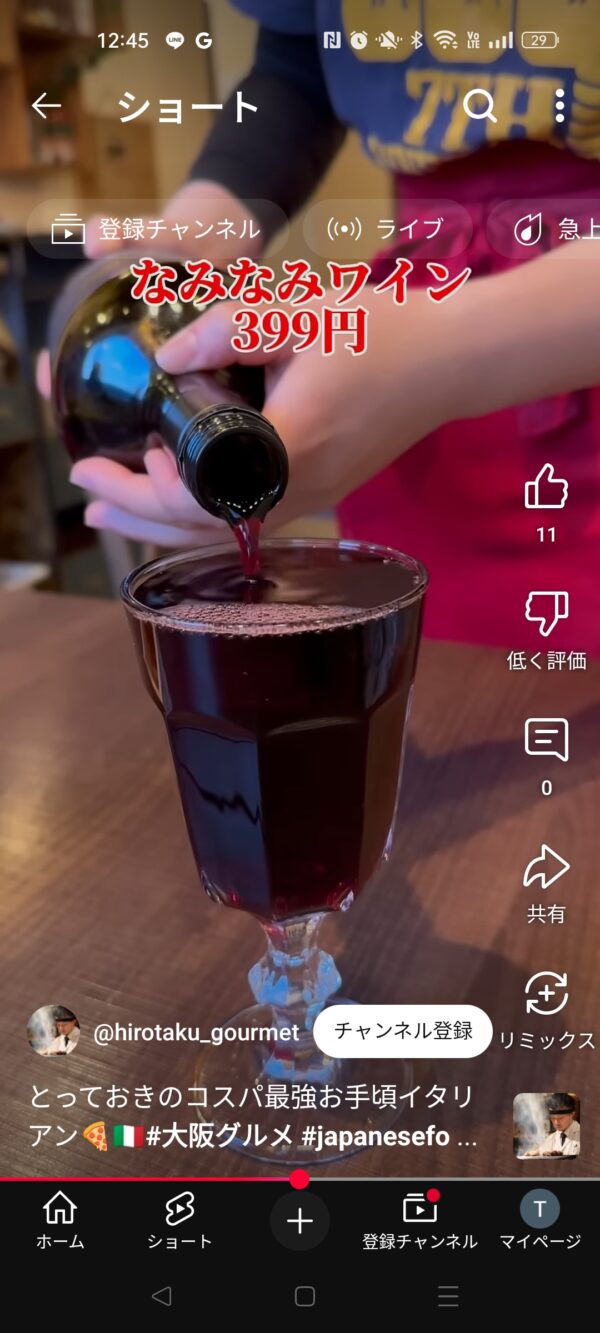Open the 登録チャンネル tab in bottom navigation
This screenshot has height=1333, width=600.
click(x=420, y=1221)
